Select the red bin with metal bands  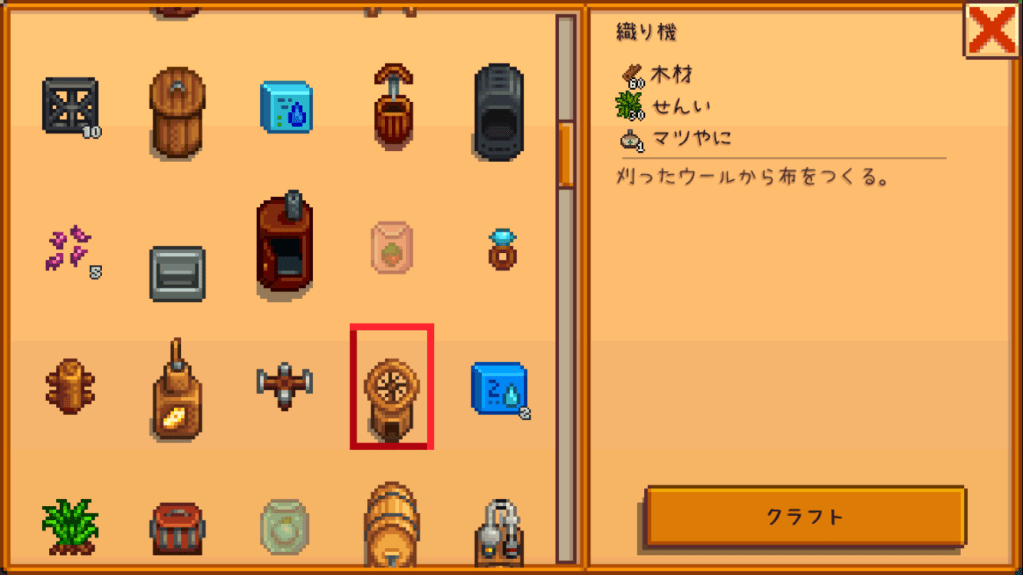178,528
